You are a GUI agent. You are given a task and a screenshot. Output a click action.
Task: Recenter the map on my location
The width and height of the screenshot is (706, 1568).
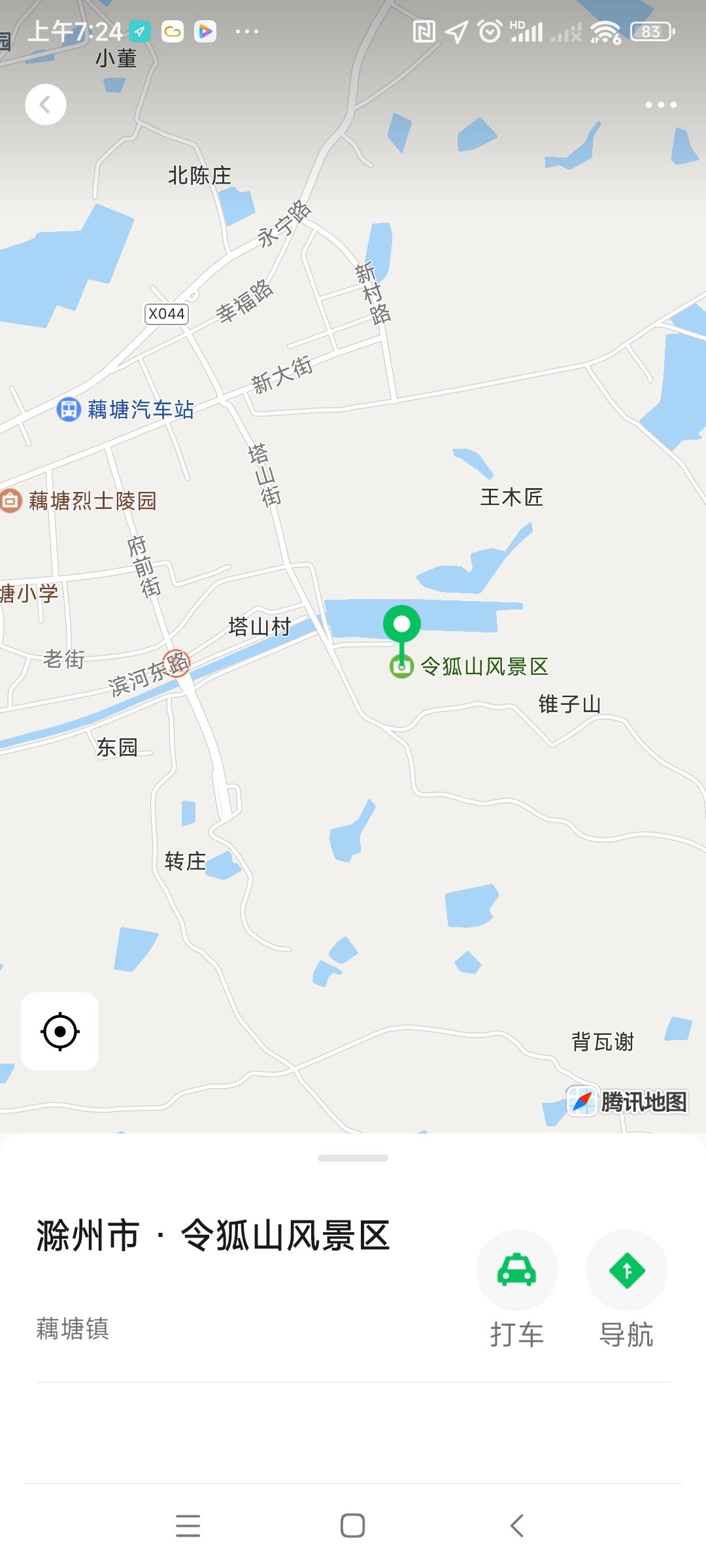click(x=60, y=1031)
